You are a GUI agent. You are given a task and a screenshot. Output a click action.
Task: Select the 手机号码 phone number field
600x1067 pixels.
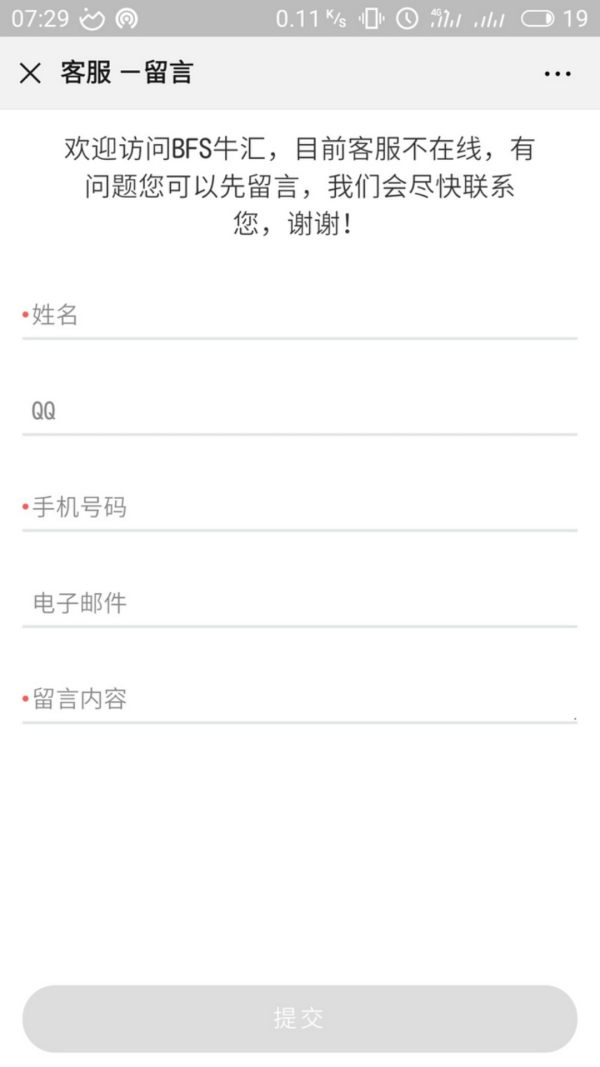(300, 507)
